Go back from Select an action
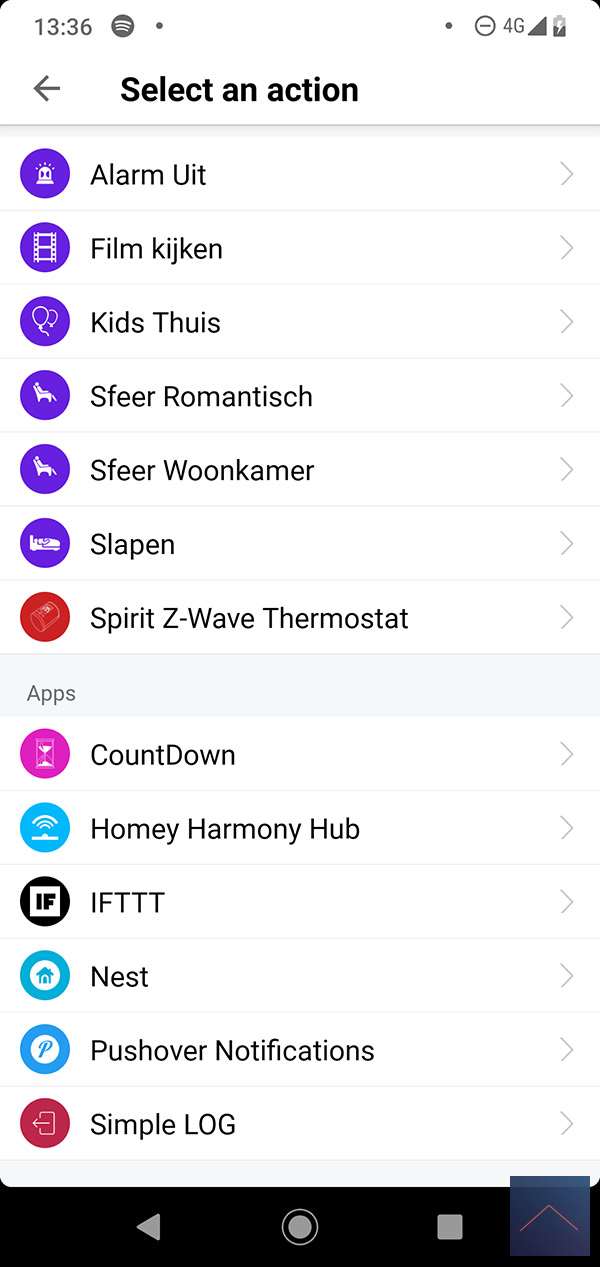Image resolution: width=600 pixels, height=1267 pixels. pos(47,89)
